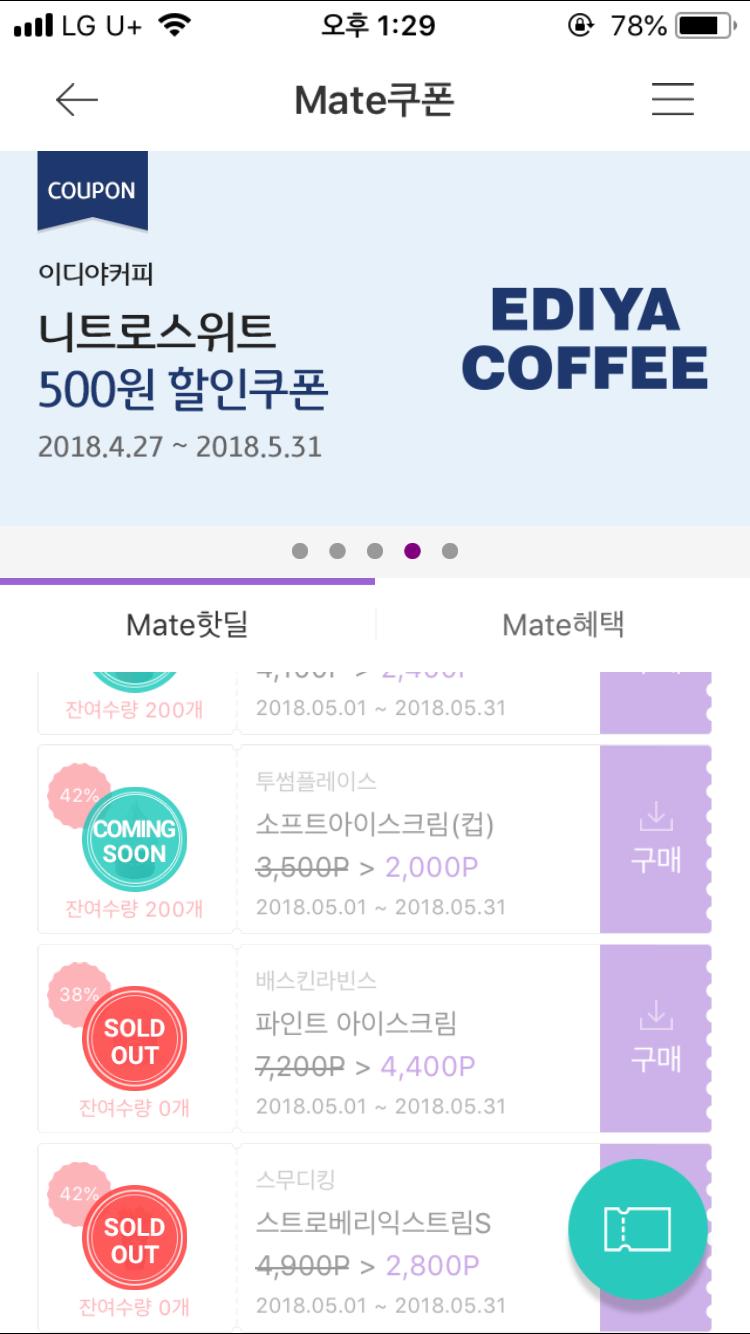Jump to the last banner page dot
Viewport: 750px width, 1334px height.
[450, 551]
